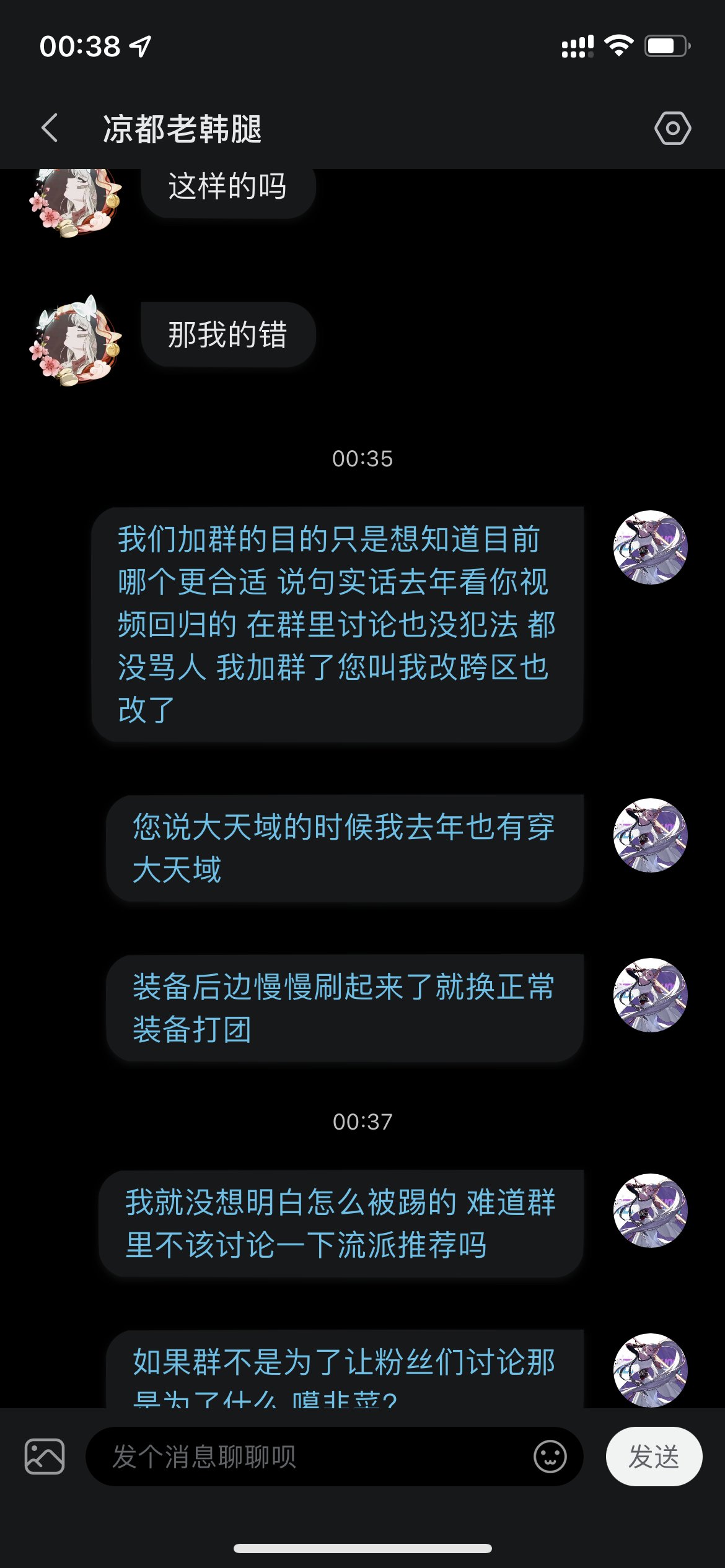Viewport: 725px width, 1568px height.
Task: Tap the 发送 send button
Action: click(654, 1457)
